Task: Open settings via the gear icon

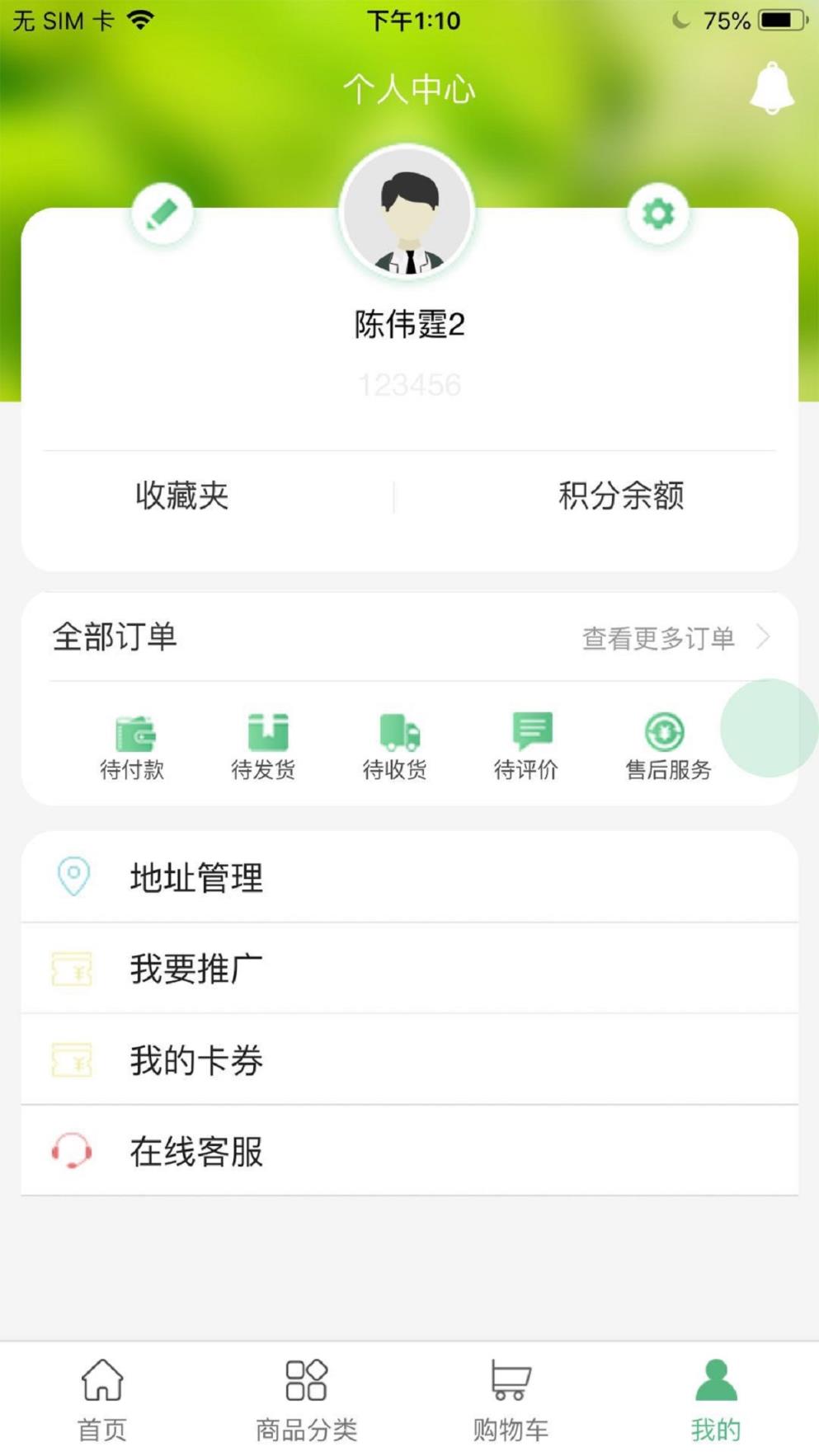Action: tap(657, 212)
